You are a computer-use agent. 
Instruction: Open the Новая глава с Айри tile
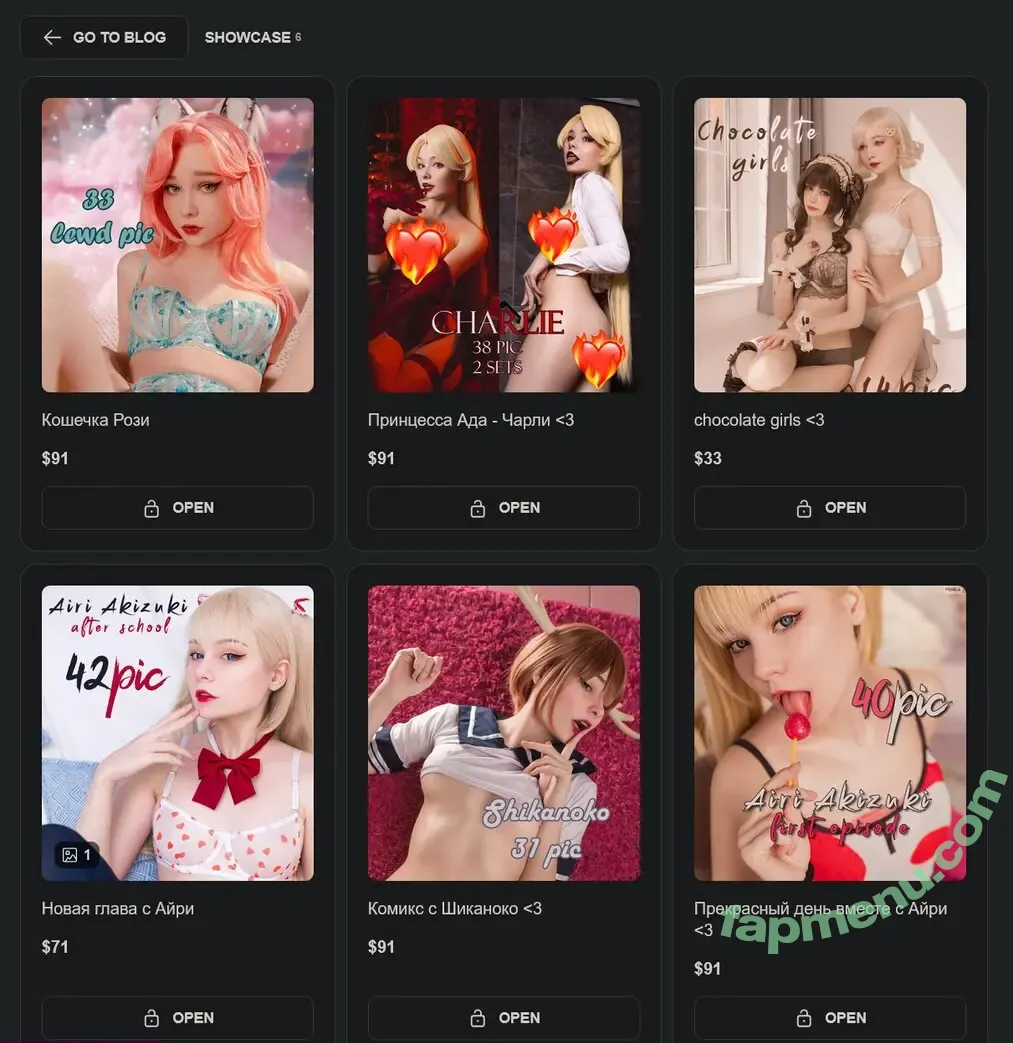coord(177,733)
